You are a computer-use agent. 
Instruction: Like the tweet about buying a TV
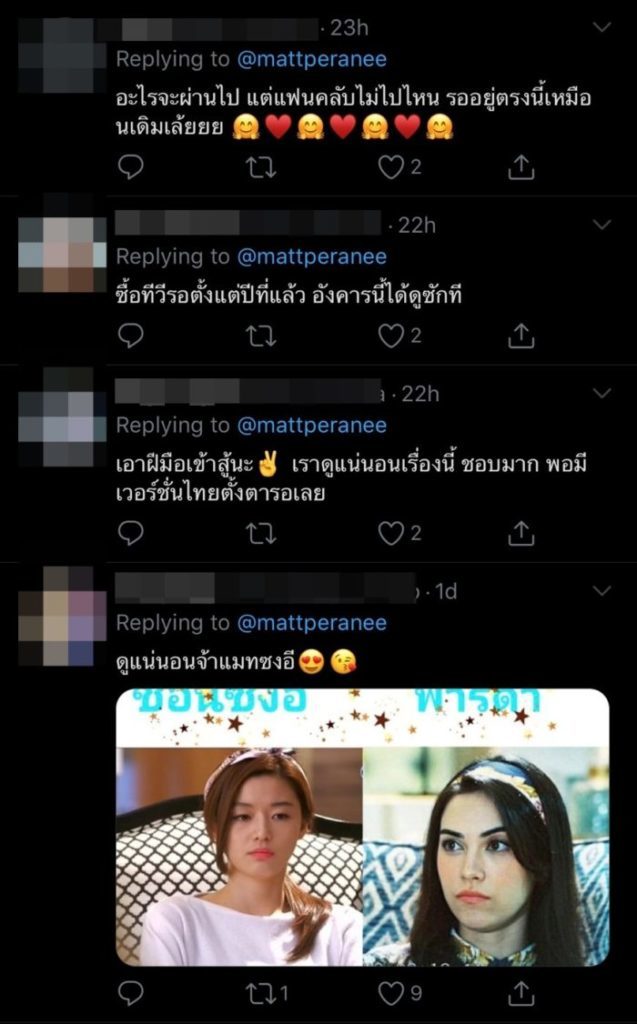391,336
